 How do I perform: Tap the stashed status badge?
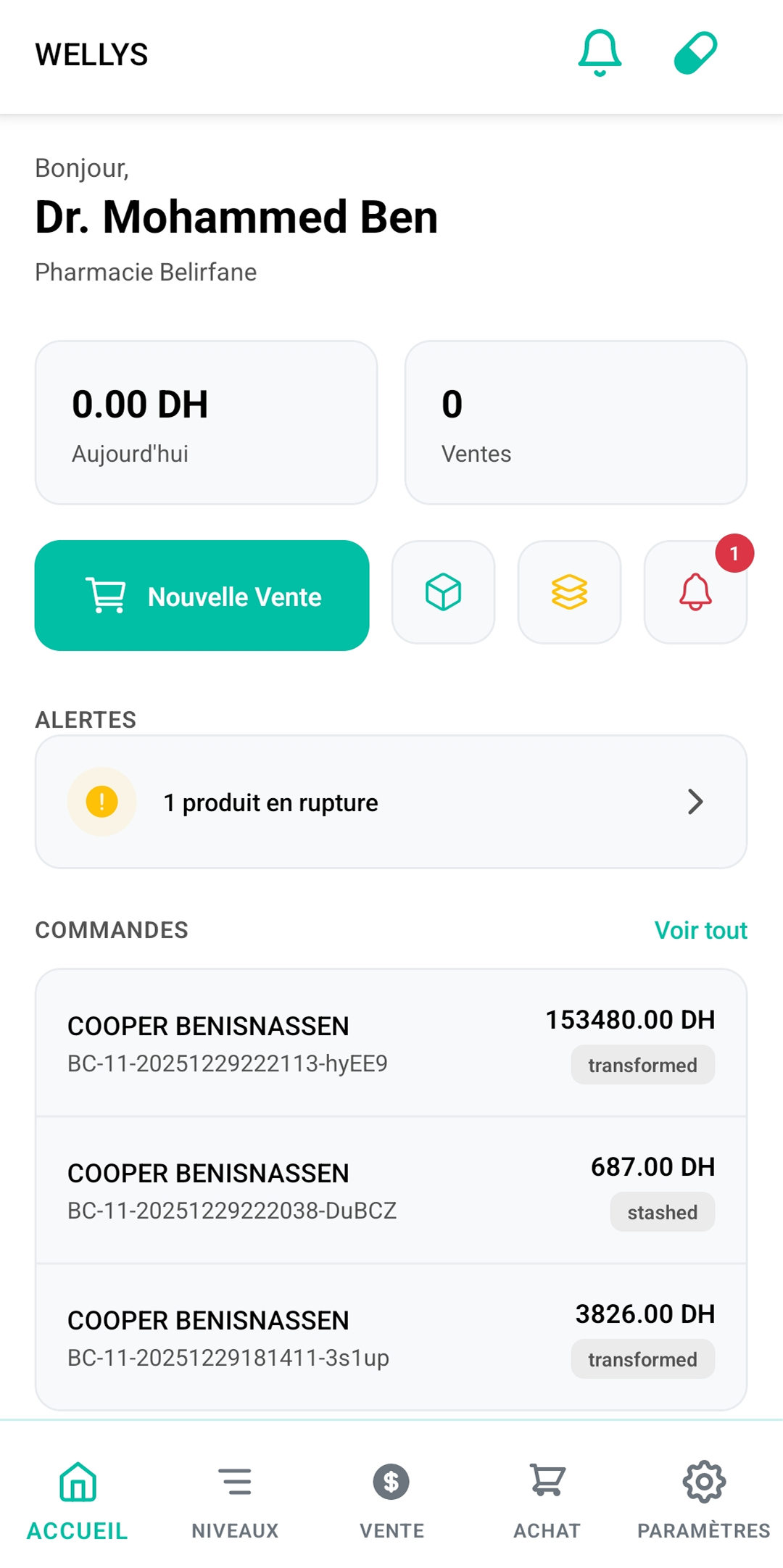[661, 1211]
